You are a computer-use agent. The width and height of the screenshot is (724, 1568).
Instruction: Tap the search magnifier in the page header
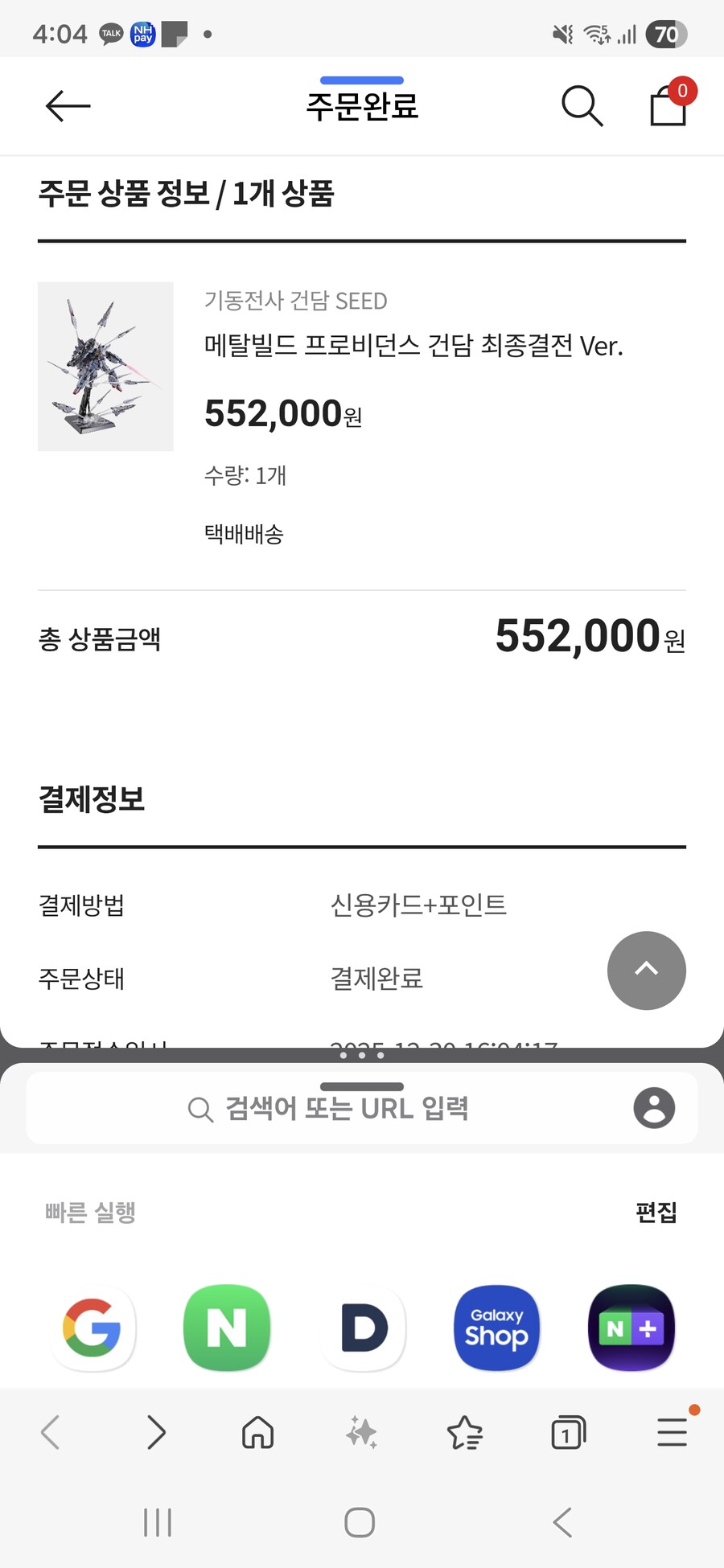582,105
